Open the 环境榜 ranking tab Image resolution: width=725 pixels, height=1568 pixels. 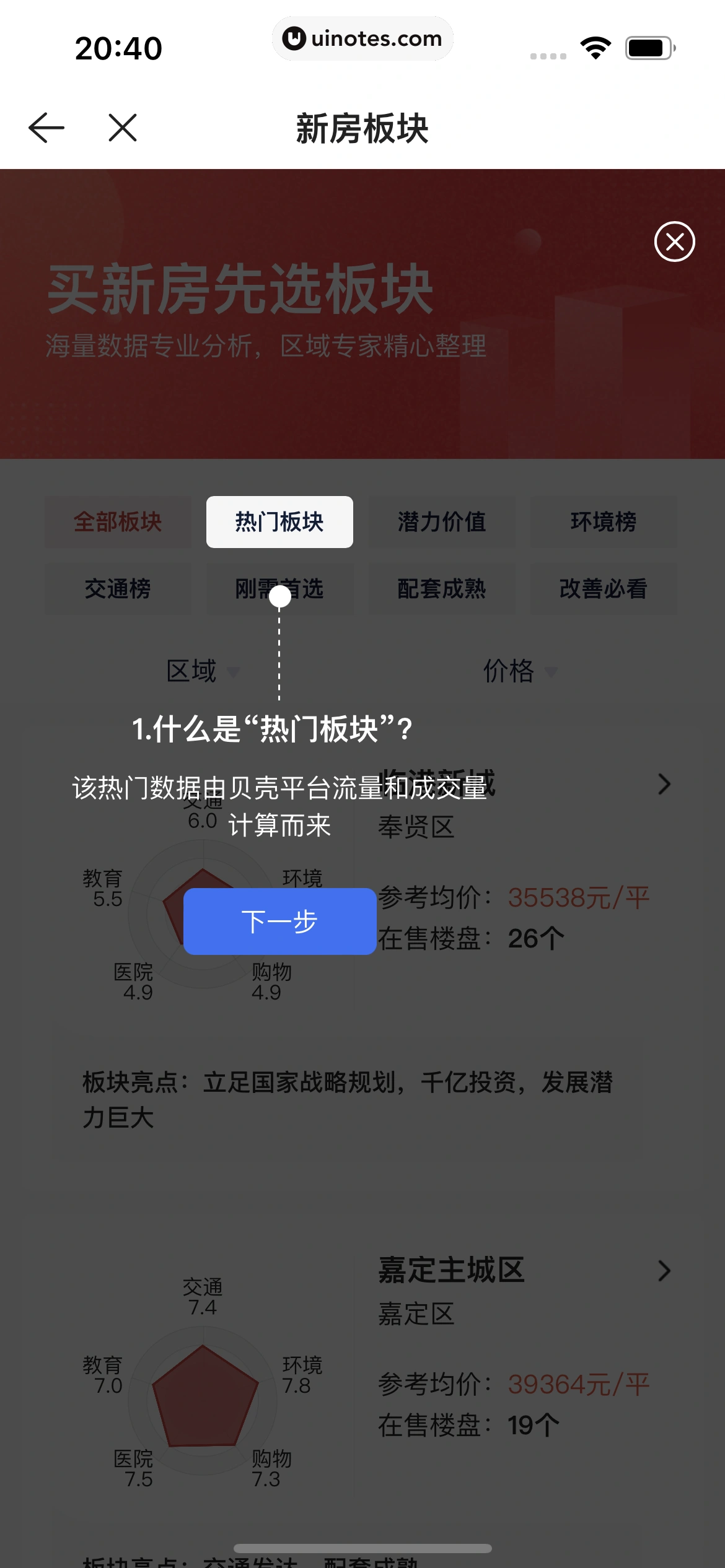pyautogui.click(x=603, y=522)
